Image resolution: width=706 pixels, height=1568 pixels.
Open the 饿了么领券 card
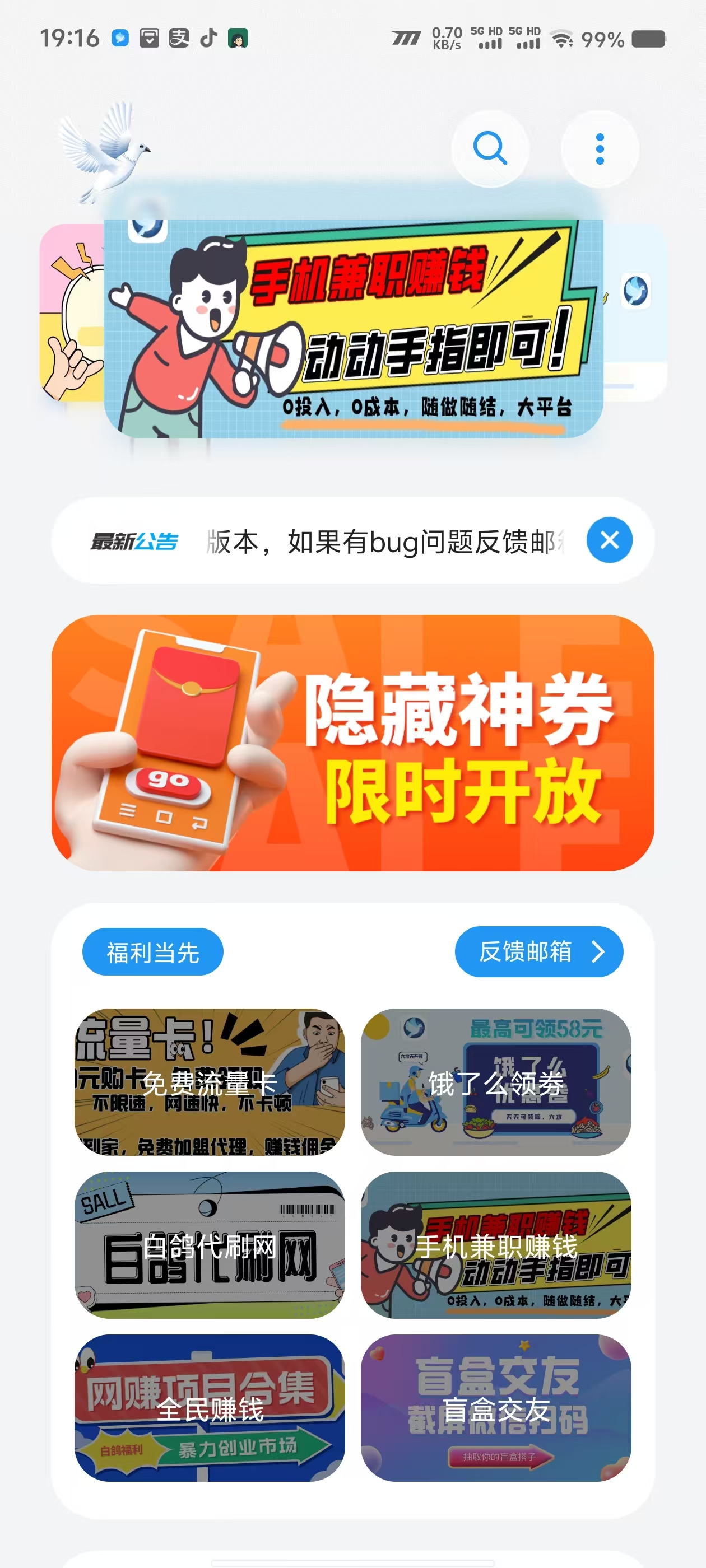[x=496, y=1082]
